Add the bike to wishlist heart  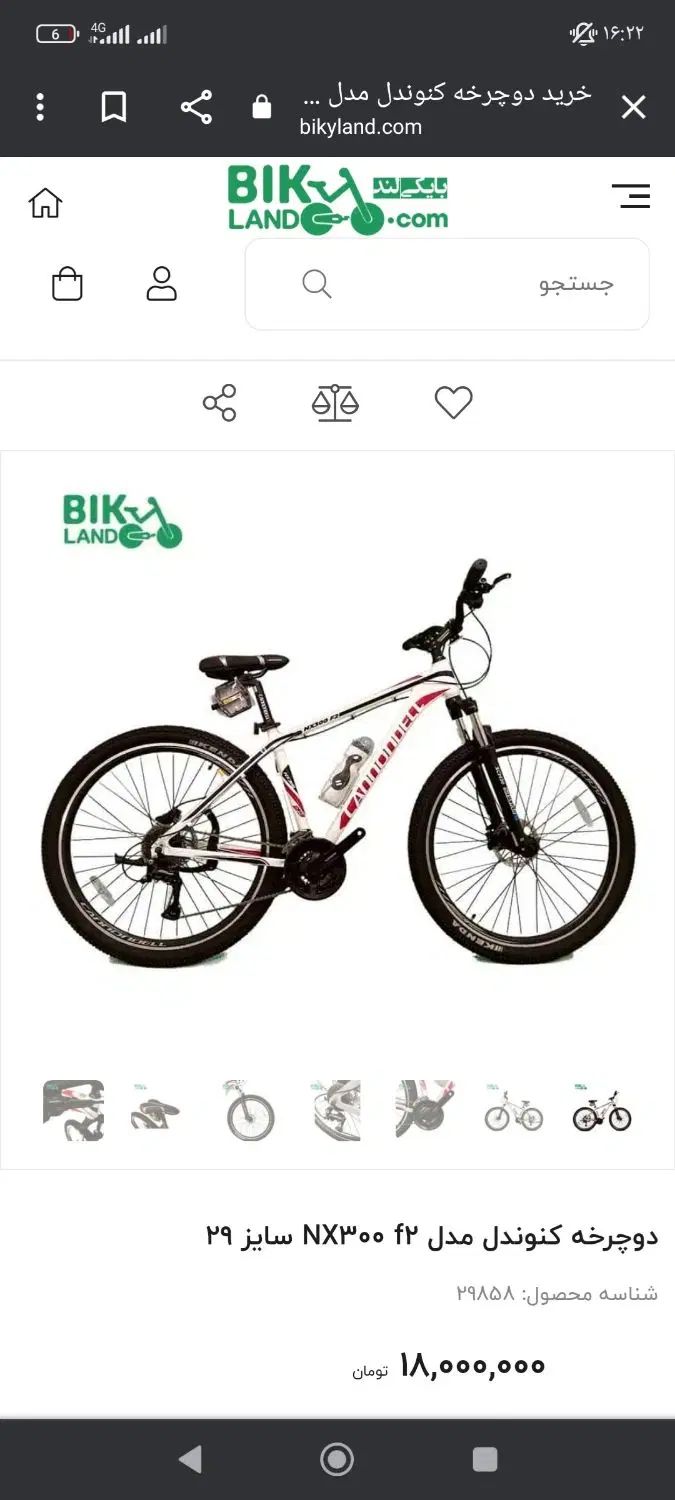pos(453,403)
